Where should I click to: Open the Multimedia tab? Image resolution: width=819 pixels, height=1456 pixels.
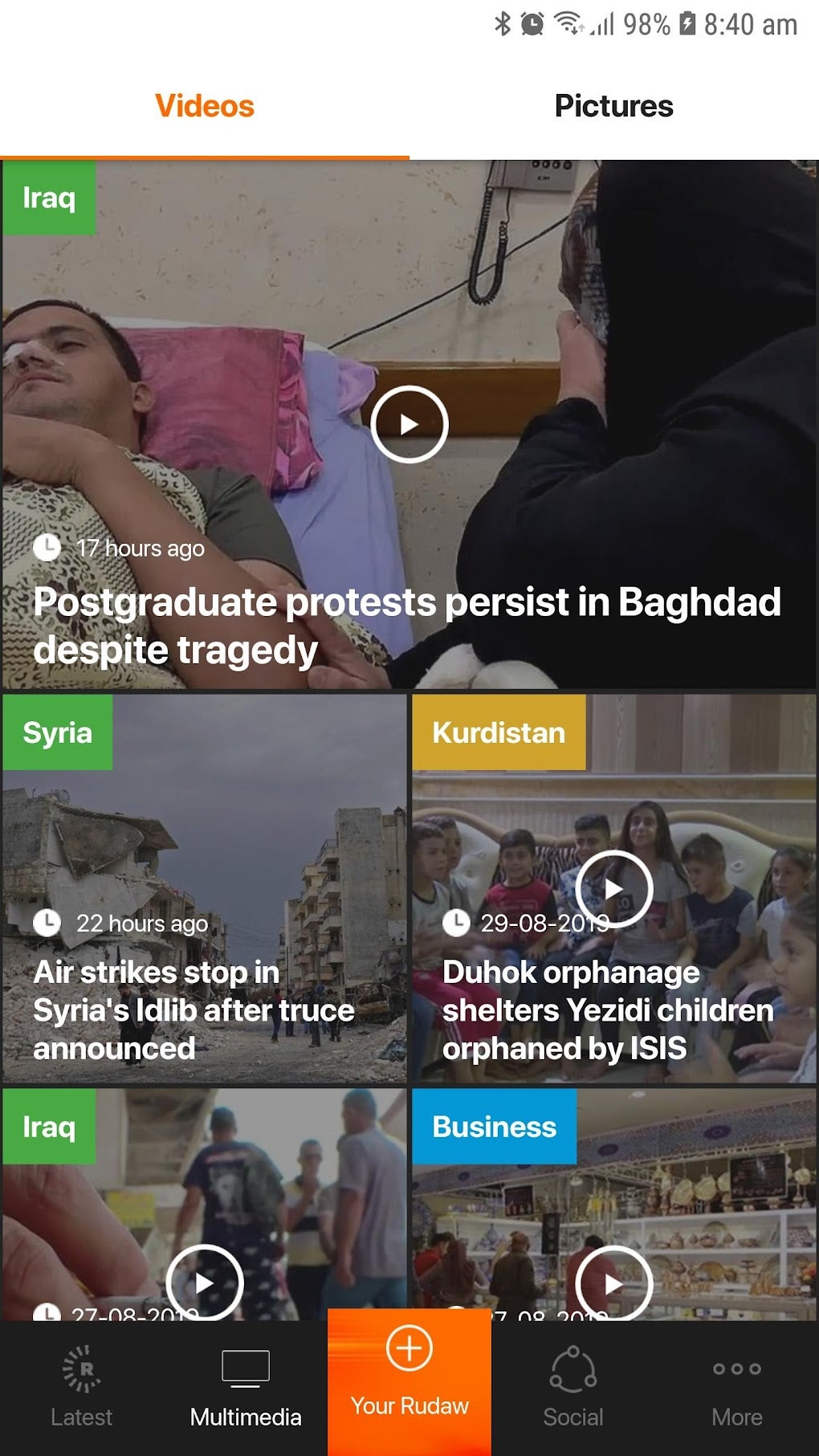click(x=246, y=1388)
